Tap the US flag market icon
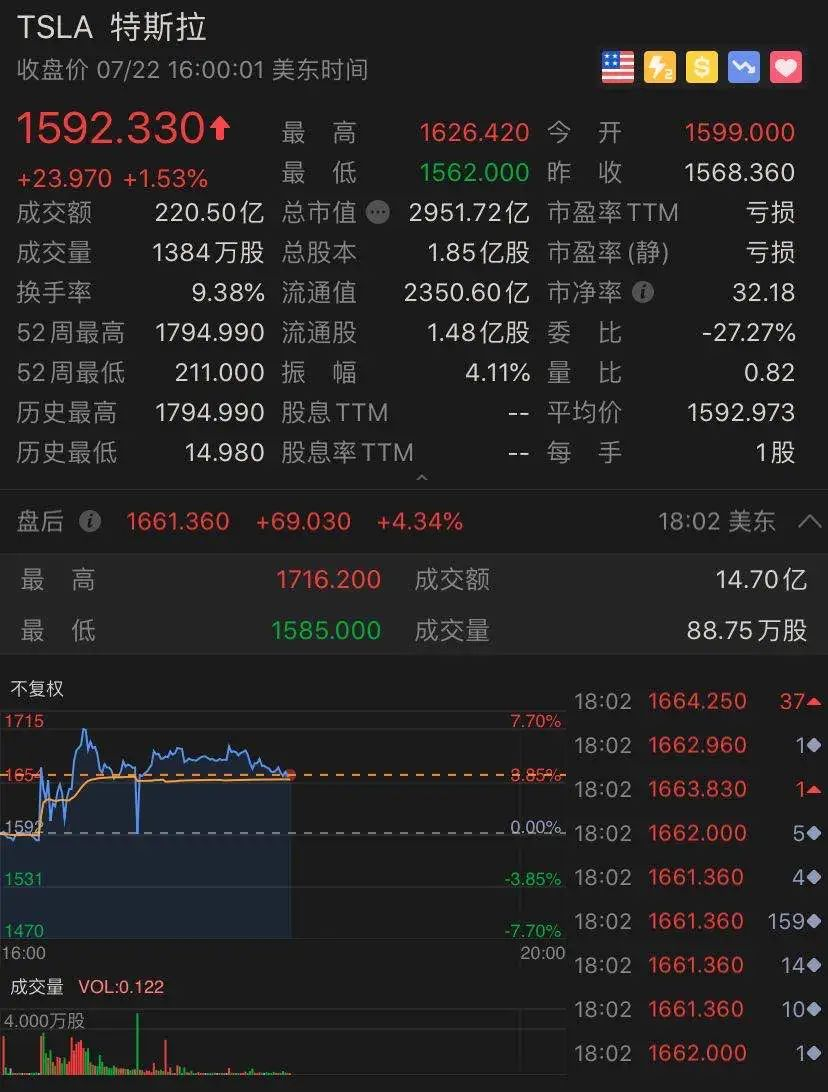 [x=618, y=67]
